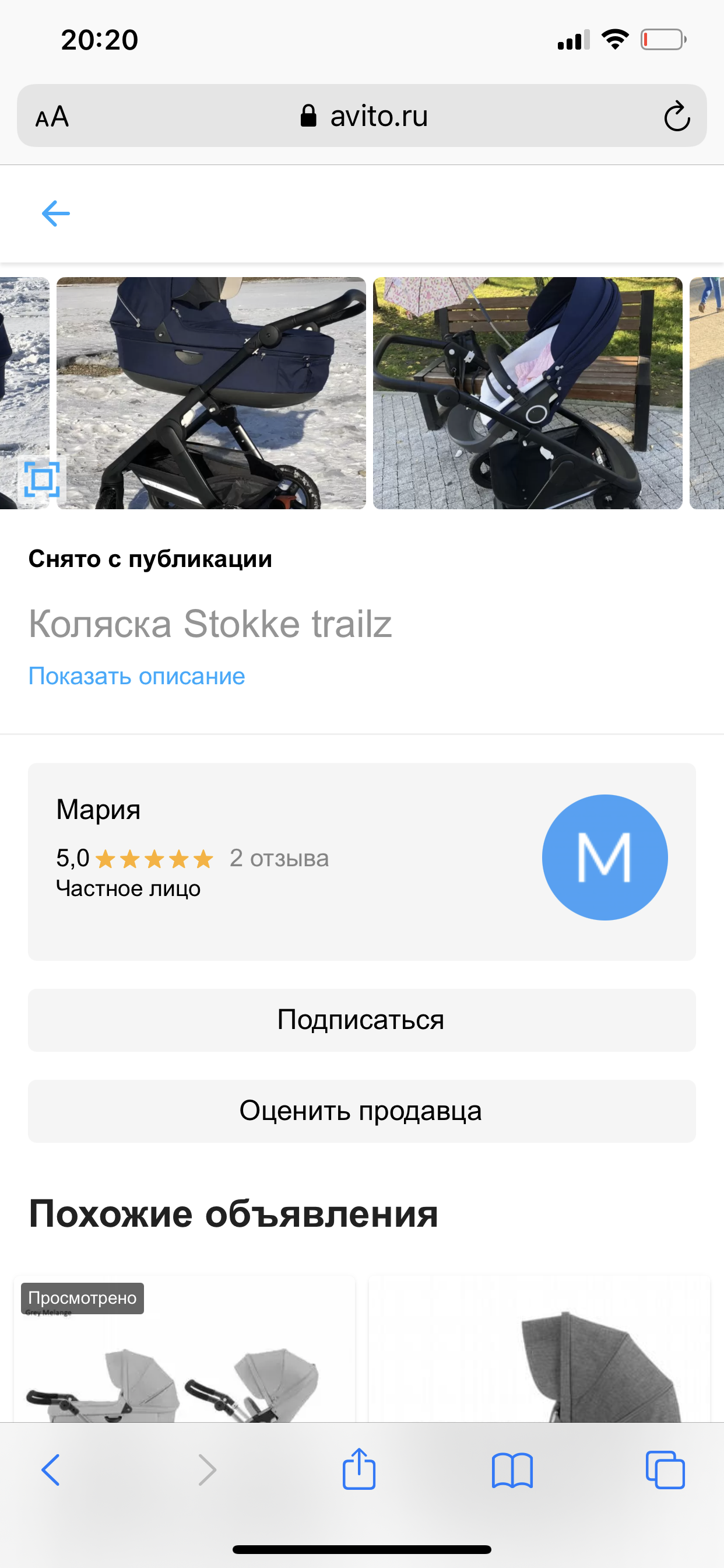
Task: Share this page from Safari toolbar
Action: pos(359,1468)
